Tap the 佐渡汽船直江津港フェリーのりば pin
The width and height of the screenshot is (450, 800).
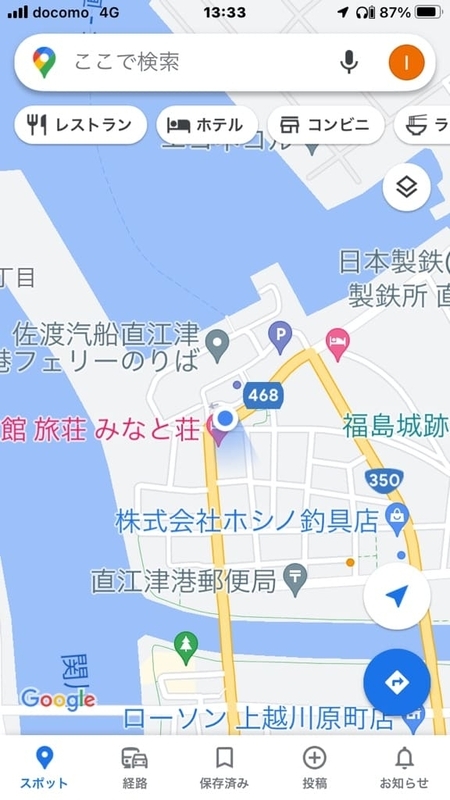[218, 345]
